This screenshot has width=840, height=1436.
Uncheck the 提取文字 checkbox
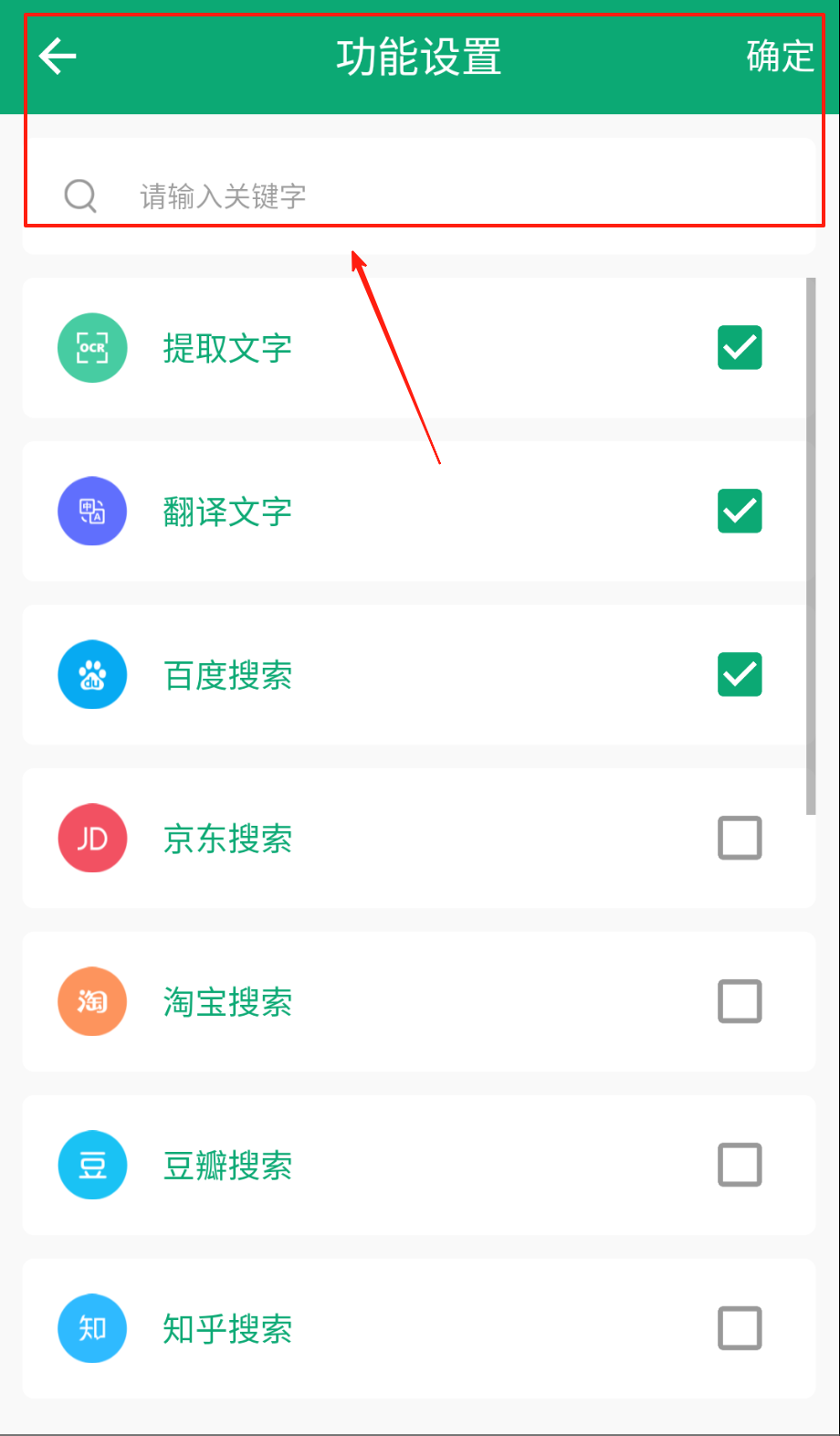click(740, 348)
